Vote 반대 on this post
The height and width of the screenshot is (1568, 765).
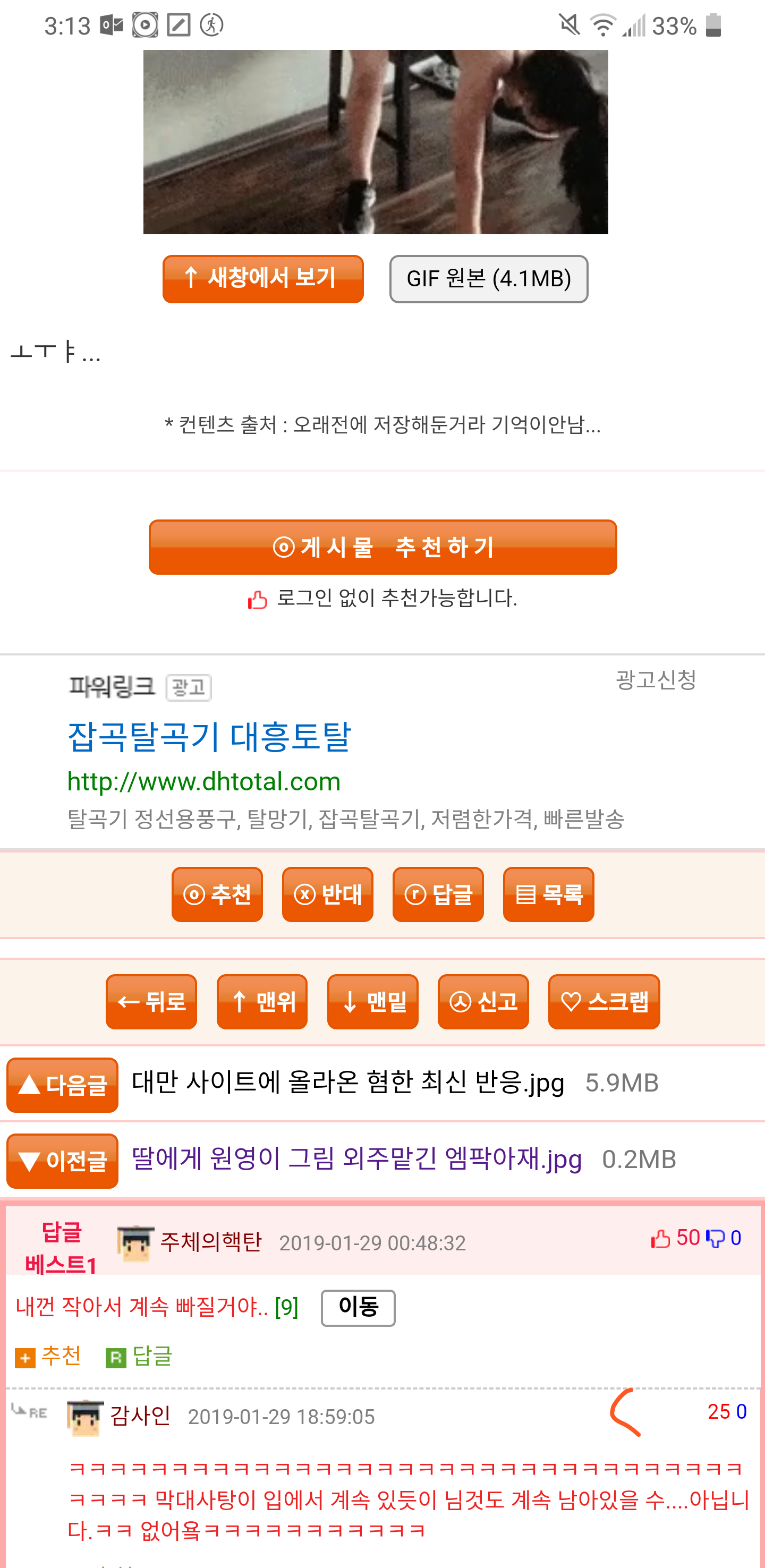[327, 894]
